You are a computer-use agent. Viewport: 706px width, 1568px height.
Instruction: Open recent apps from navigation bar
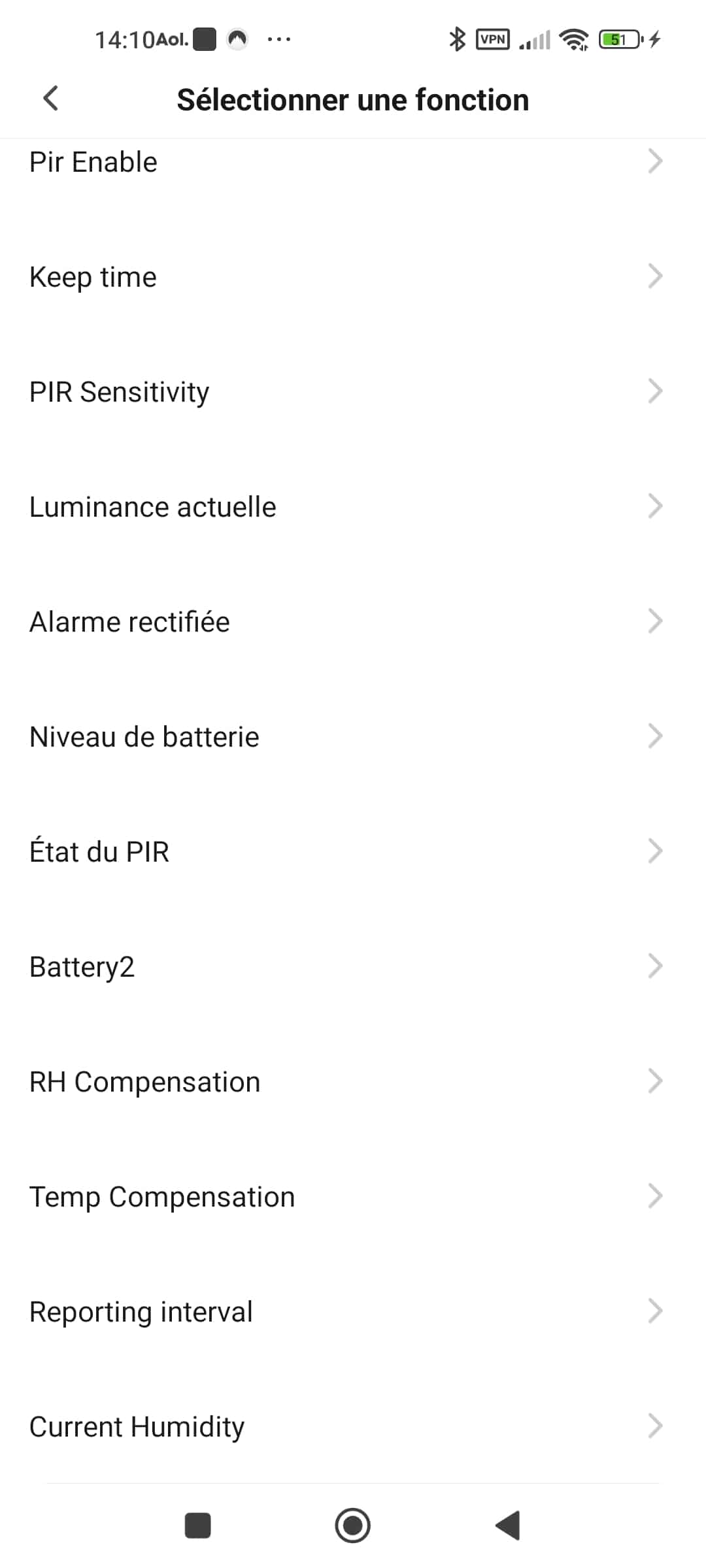(x=198, y=1526)
